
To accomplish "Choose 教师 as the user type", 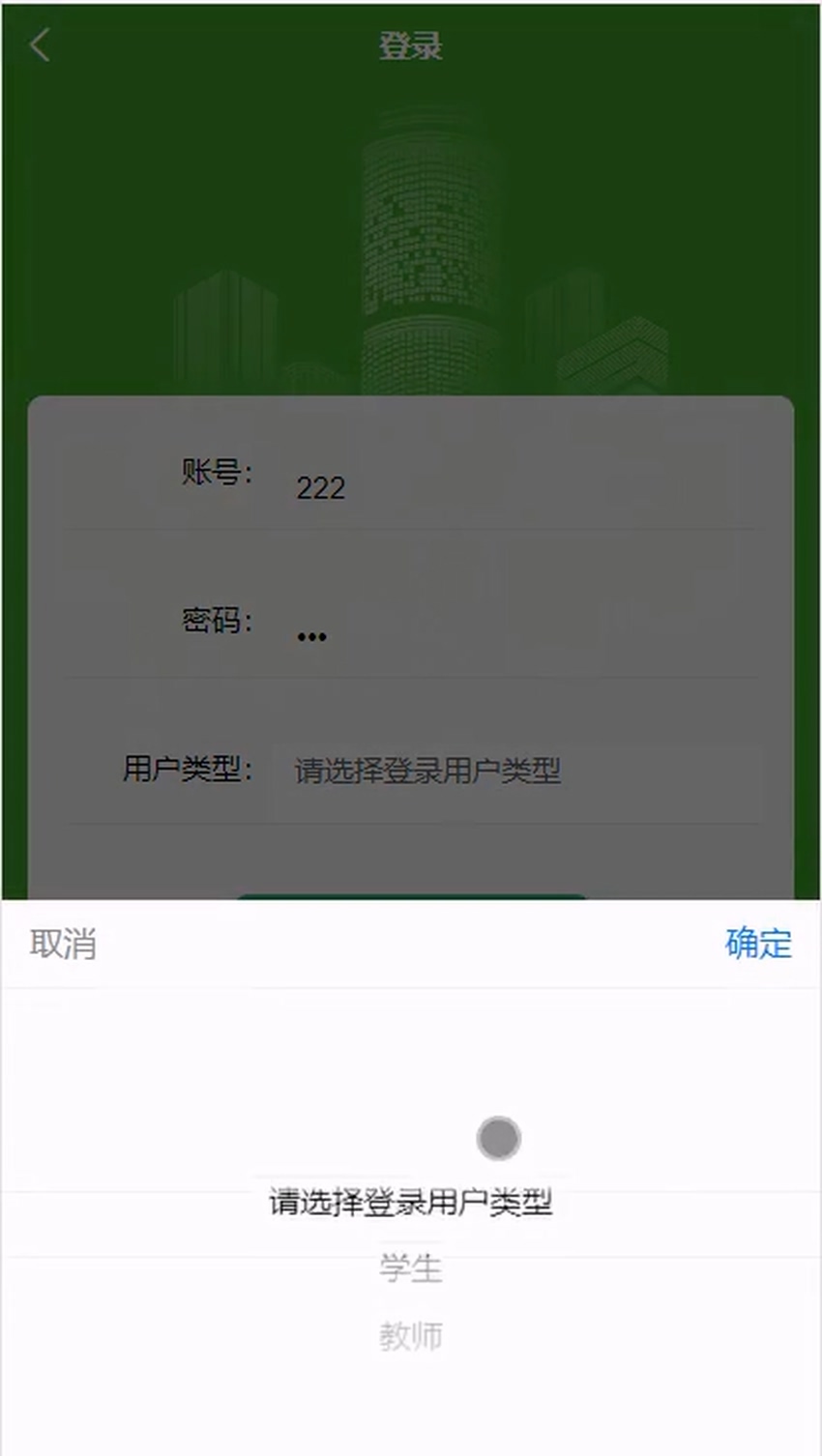I will 411,1336.
